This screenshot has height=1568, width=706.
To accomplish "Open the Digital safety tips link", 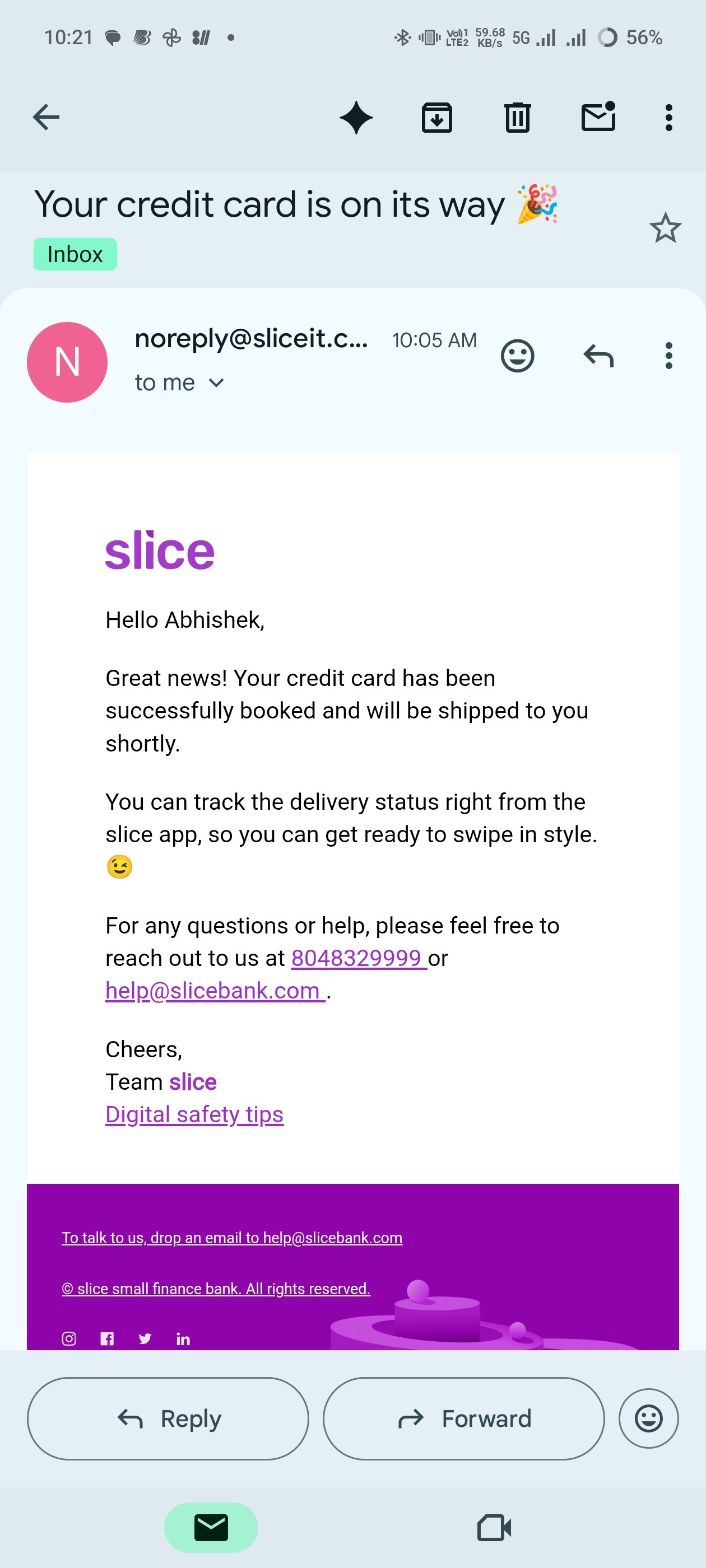I will (x=194, y=1114).
